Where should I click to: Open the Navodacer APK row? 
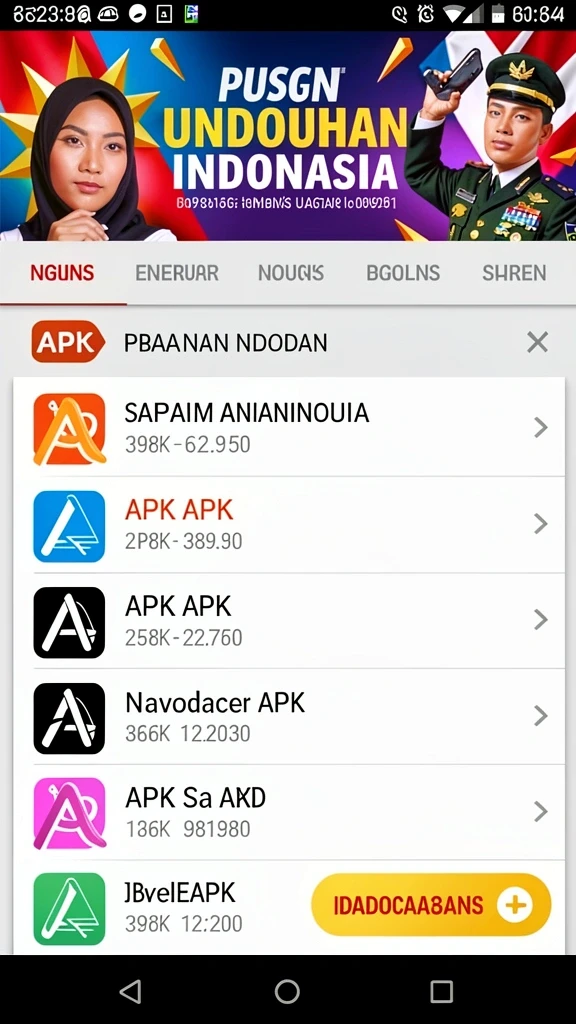(x=289, y=716)
